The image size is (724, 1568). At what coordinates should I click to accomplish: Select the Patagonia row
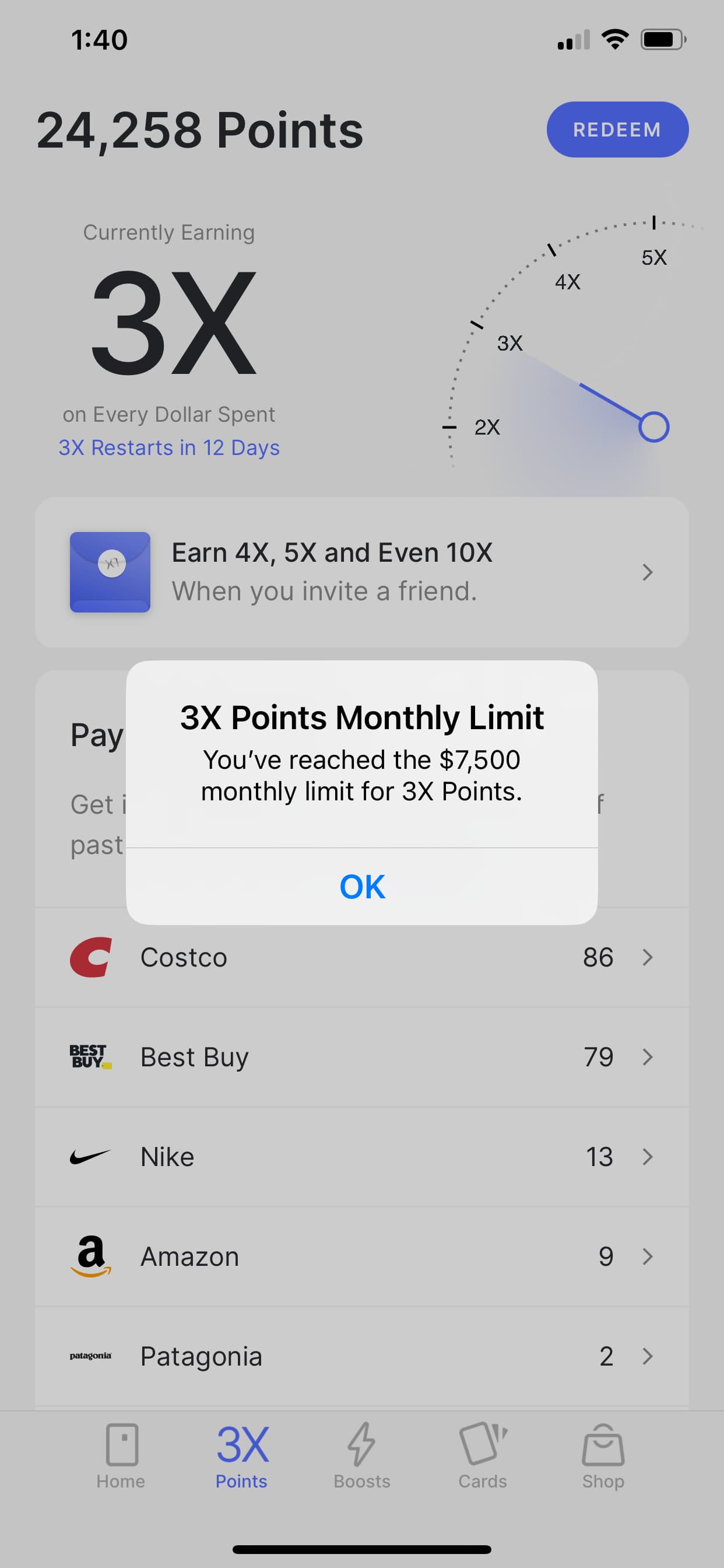(x=362, y=1356)
